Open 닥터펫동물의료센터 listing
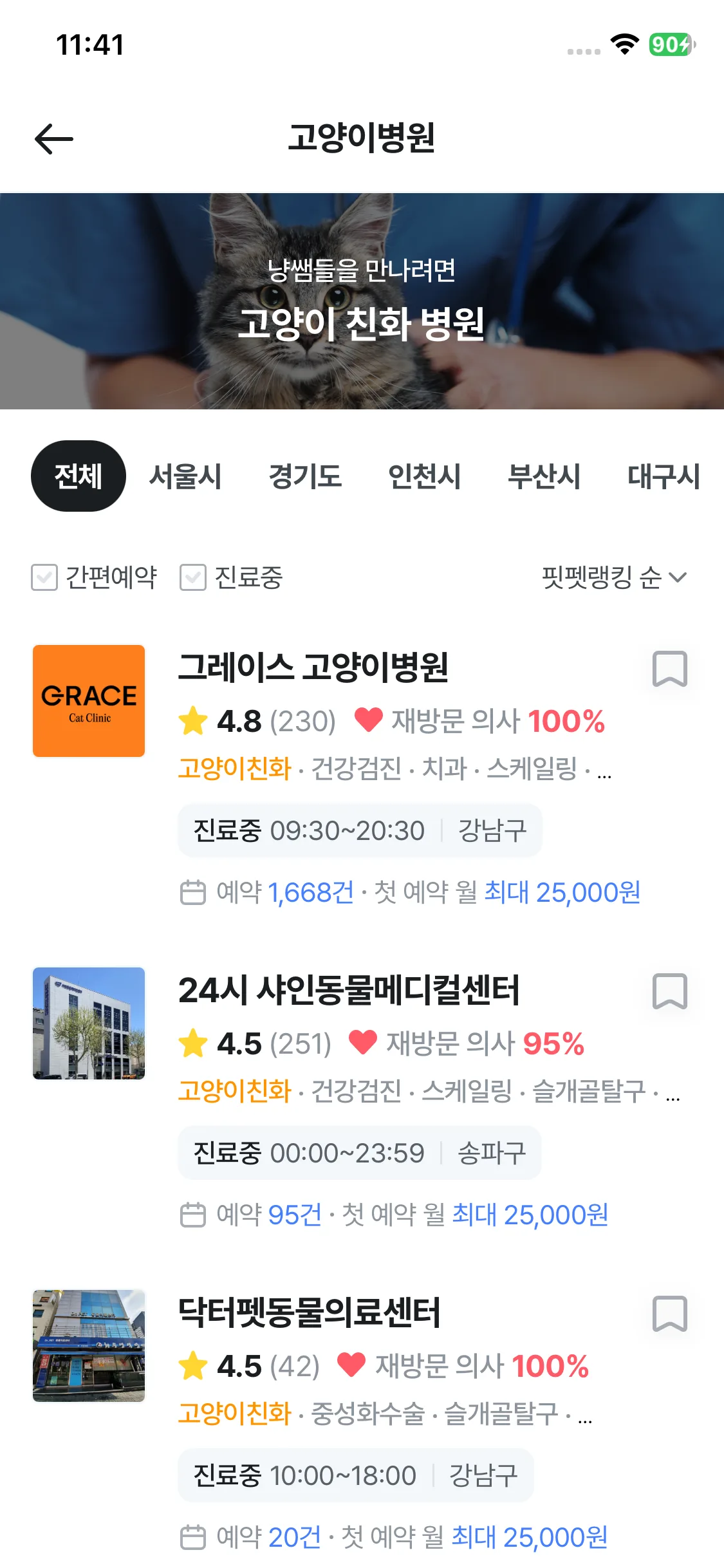Screen dimensions: 724x1568 point(309,1313)
